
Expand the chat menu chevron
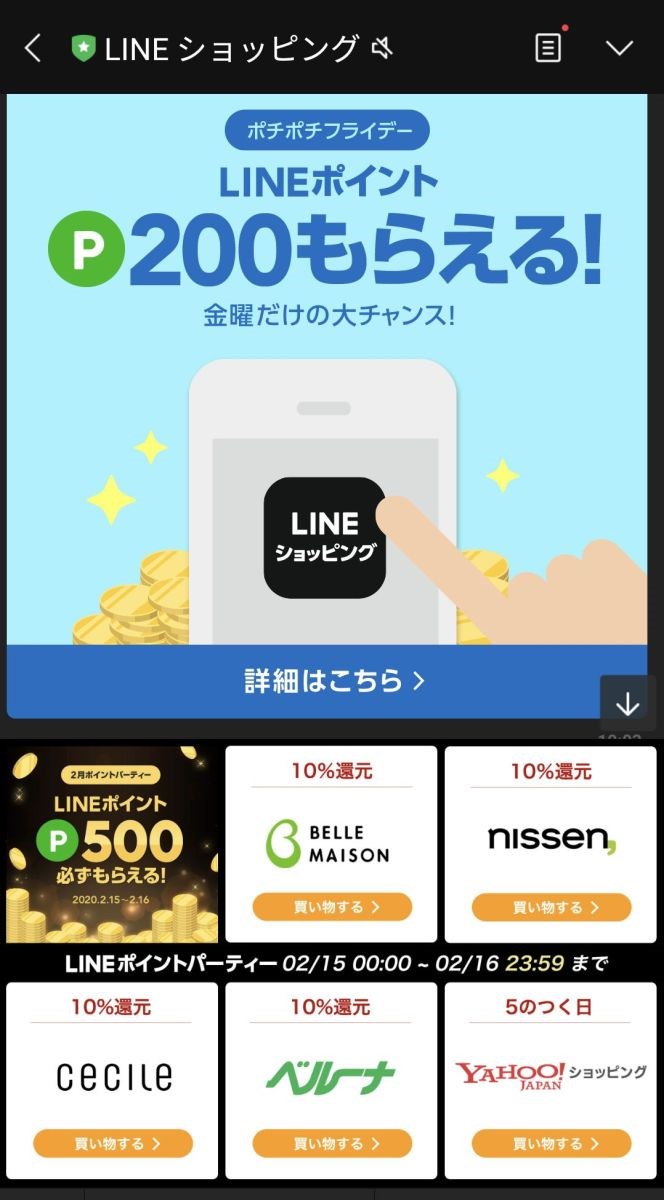click(620, 47)
